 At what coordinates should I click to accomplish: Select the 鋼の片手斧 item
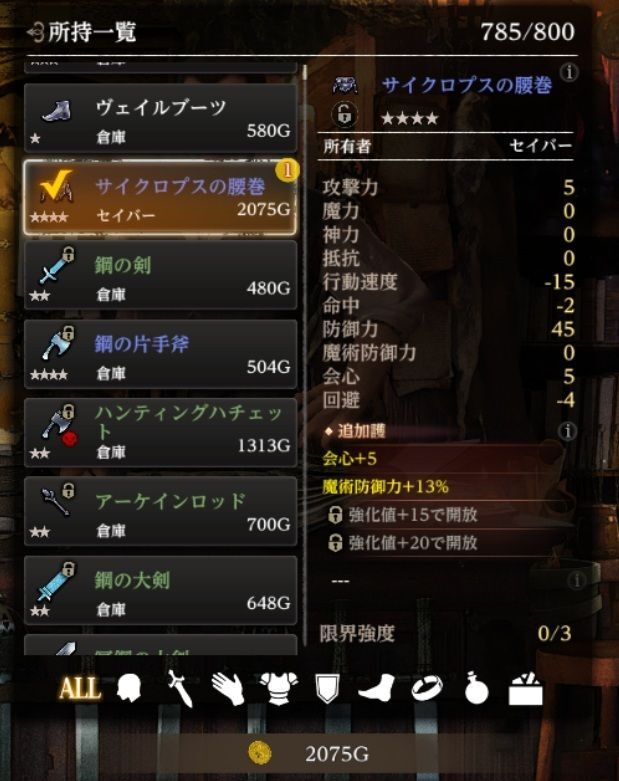pyautogui.click(x=160, y=355)
